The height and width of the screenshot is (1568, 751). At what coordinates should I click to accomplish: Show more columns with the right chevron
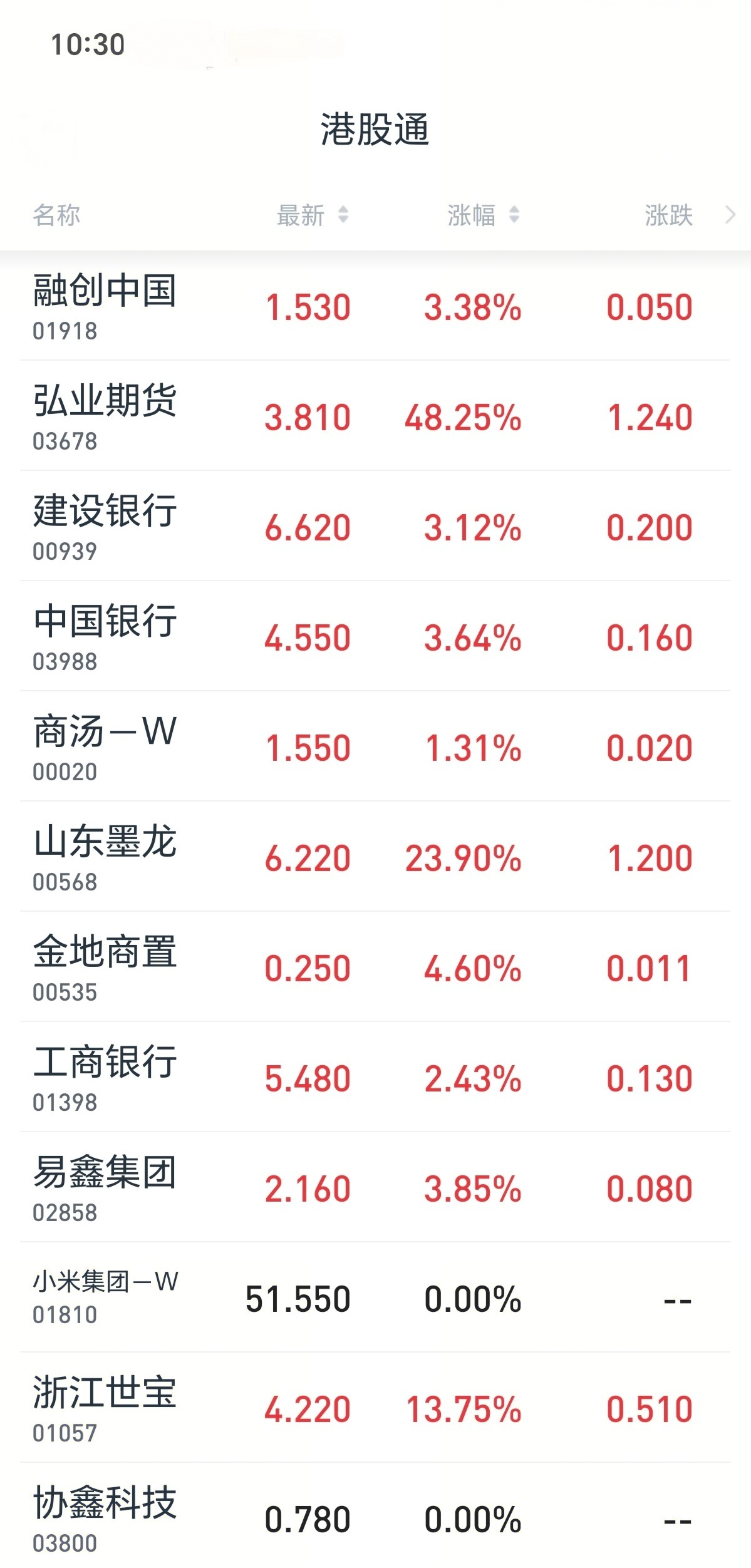(x=730, y=215)
